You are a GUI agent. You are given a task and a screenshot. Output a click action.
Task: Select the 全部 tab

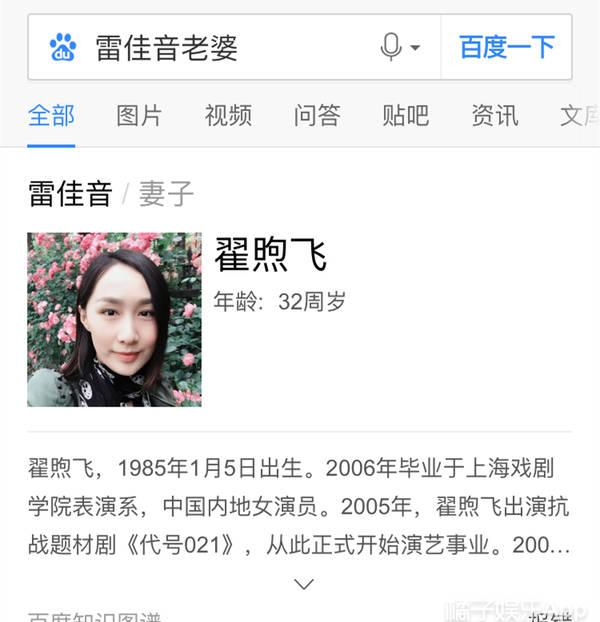[51, 116]
